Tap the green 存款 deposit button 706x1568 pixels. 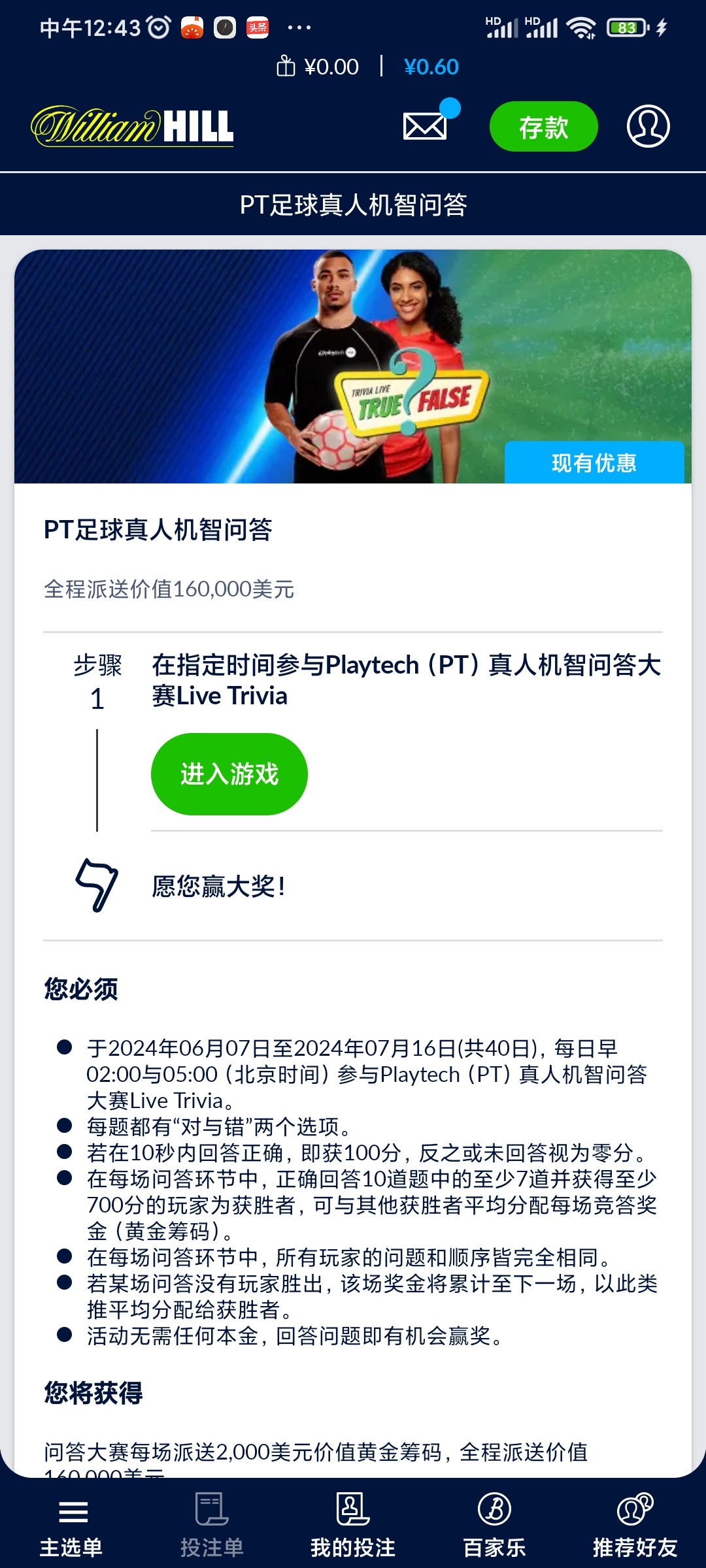point(543,127)
